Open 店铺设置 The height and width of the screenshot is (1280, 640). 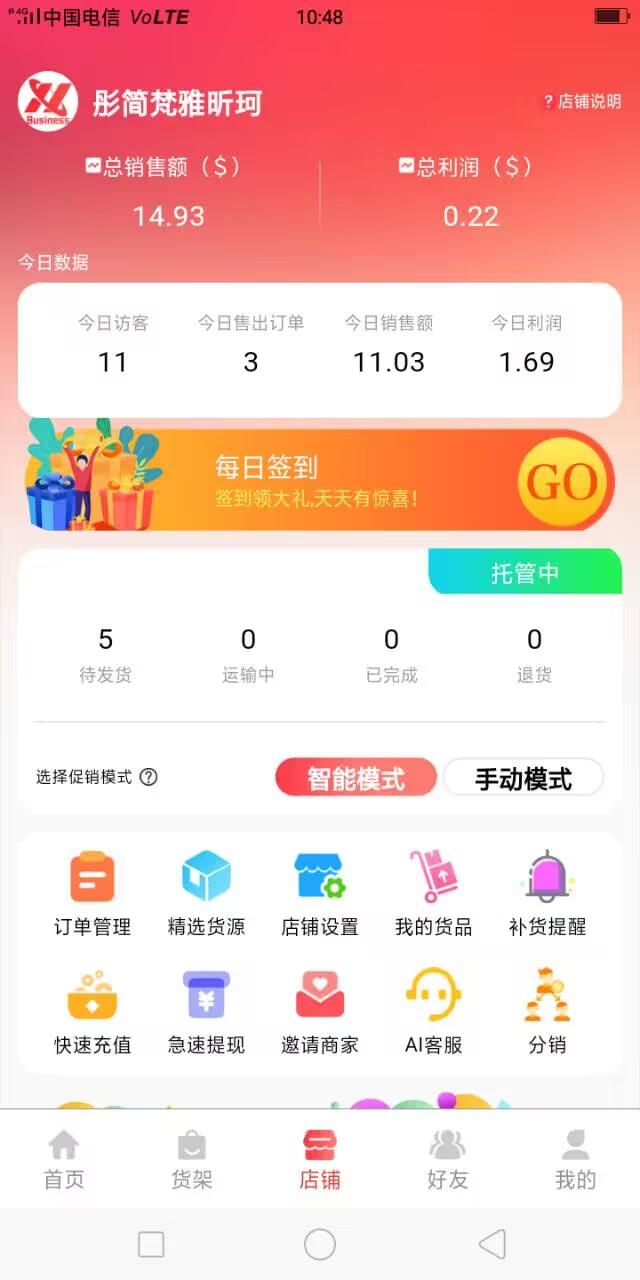click(320, 893)
